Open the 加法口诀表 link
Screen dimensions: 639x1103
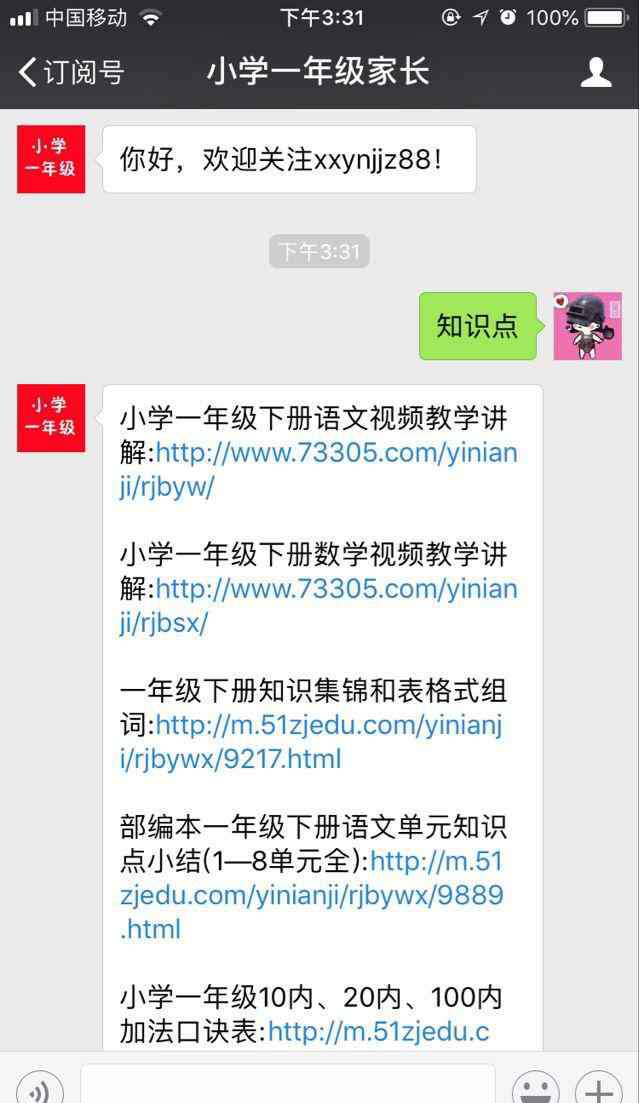click(378, 1031)
